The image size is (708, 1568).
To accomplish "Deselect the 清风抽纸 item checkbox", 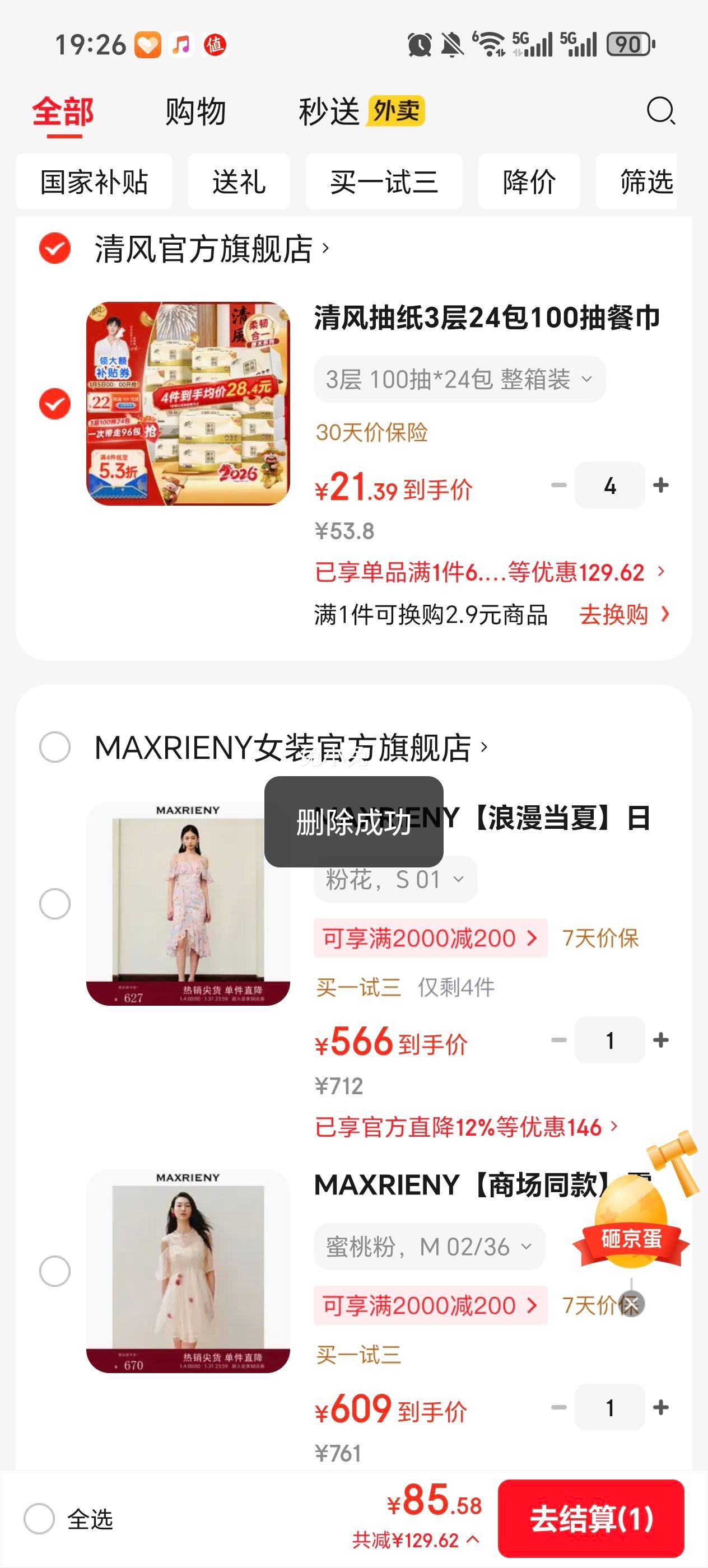I will (55, 404).
